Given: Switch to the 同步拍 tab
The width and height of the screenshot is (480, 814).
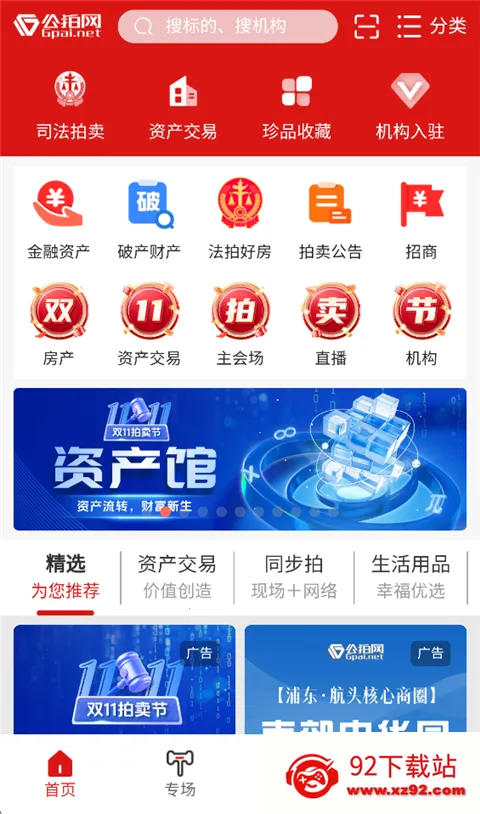Looking at the screenshot, I should 294,577.
